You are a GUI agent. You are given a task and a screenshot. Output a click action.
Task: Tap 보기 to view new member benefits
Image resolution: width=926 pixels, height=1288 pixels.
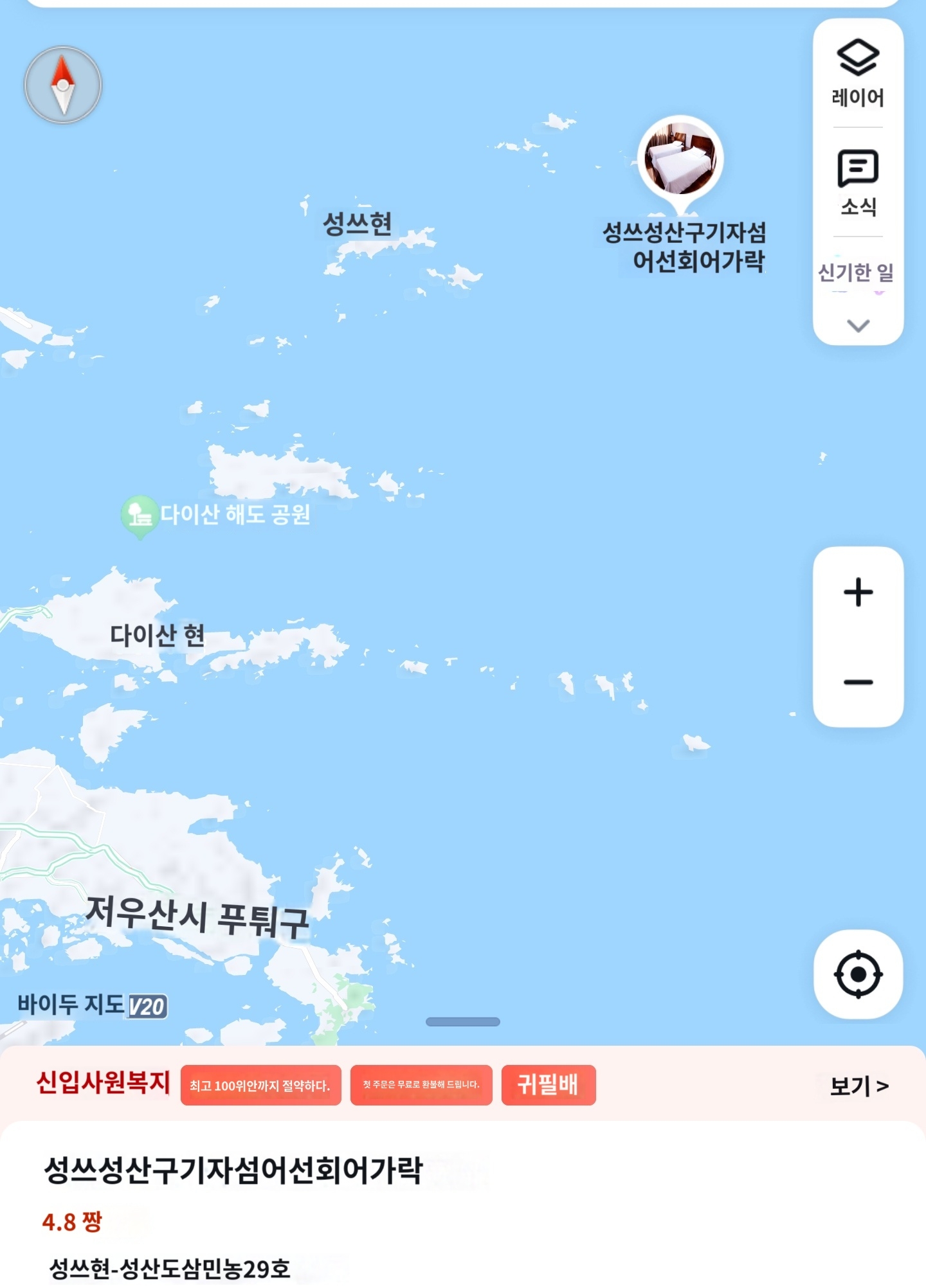[858, 1086]
